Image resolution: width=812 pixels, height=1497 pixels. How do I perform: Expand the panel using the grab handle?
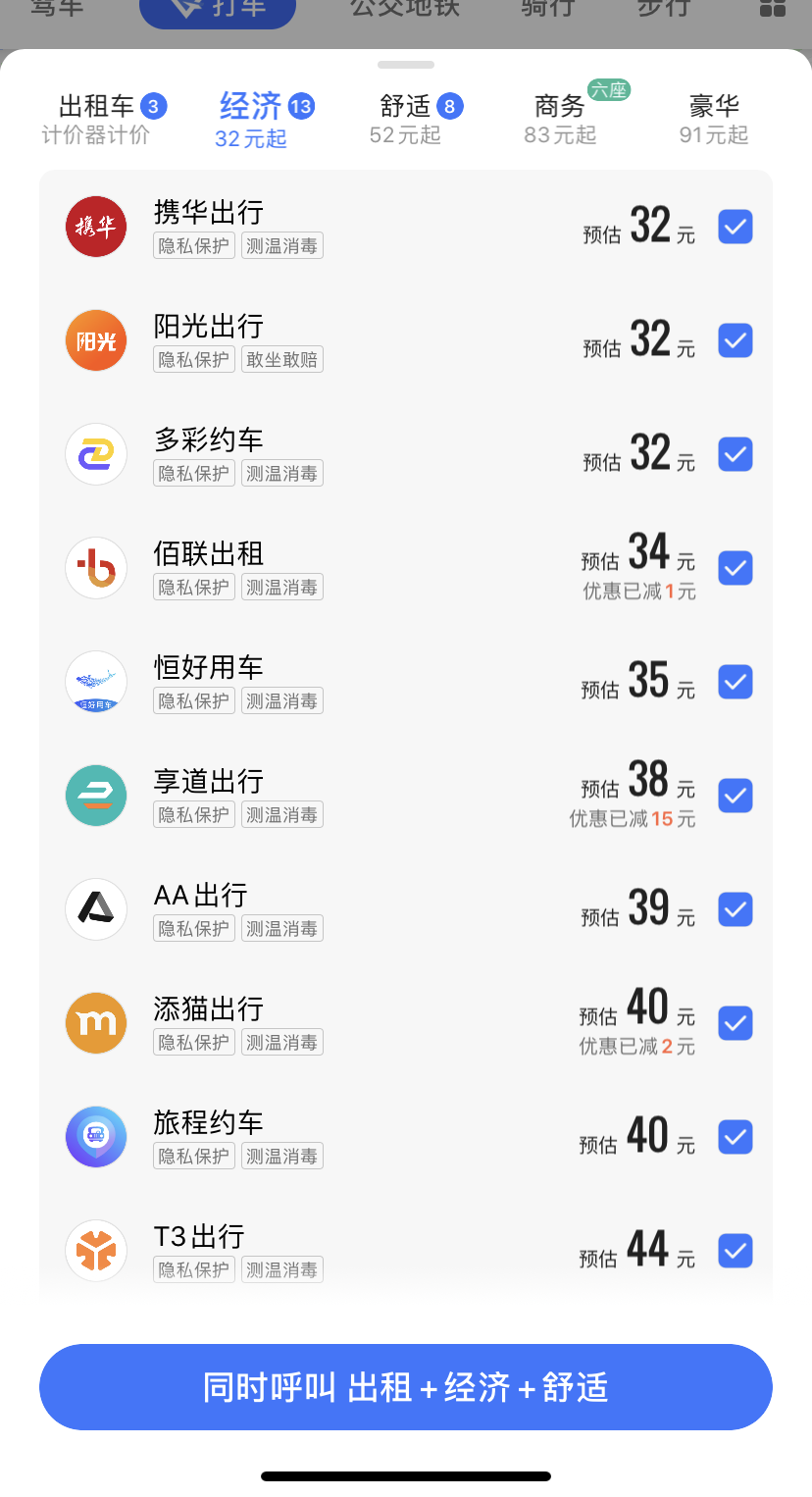405,65
